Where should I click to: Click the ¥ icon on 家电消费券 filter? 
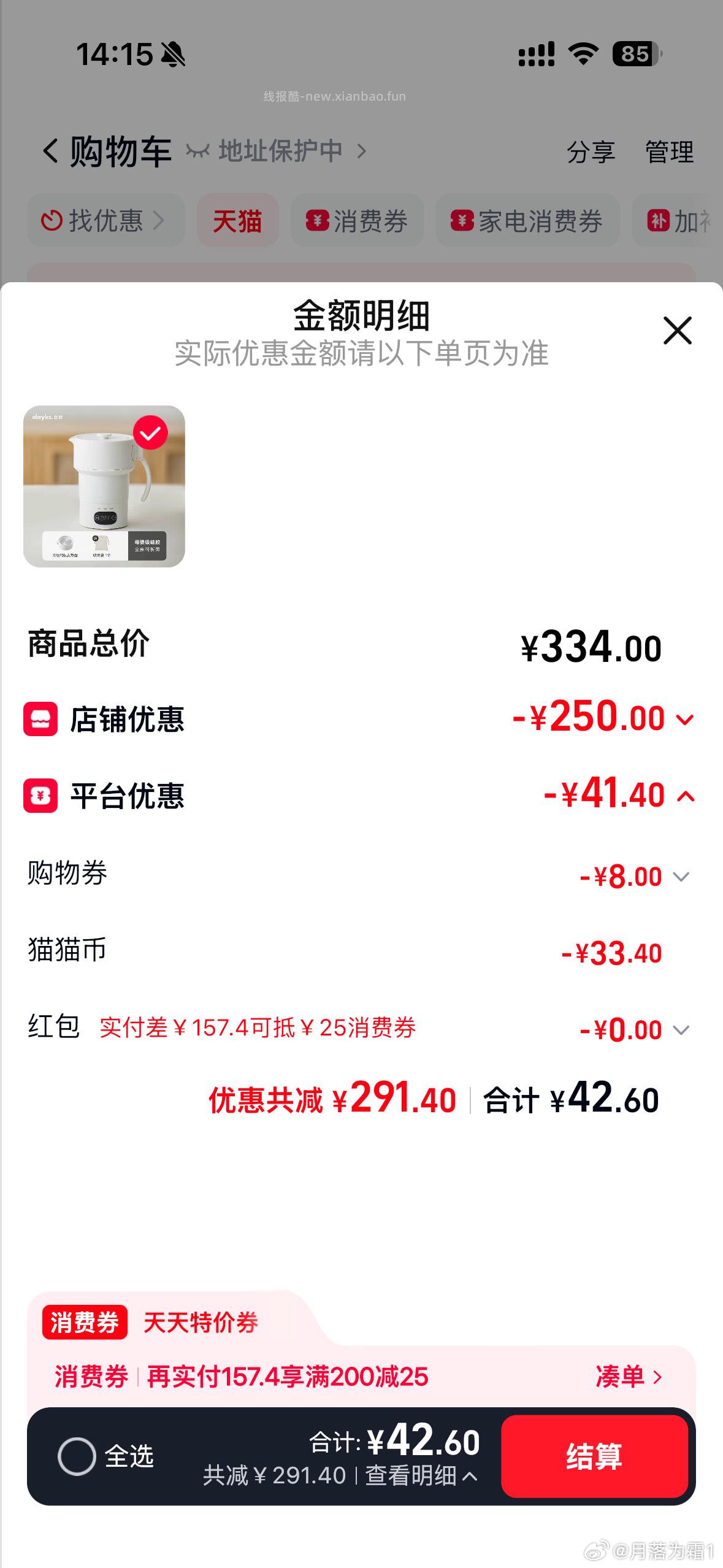click(461, 221)
